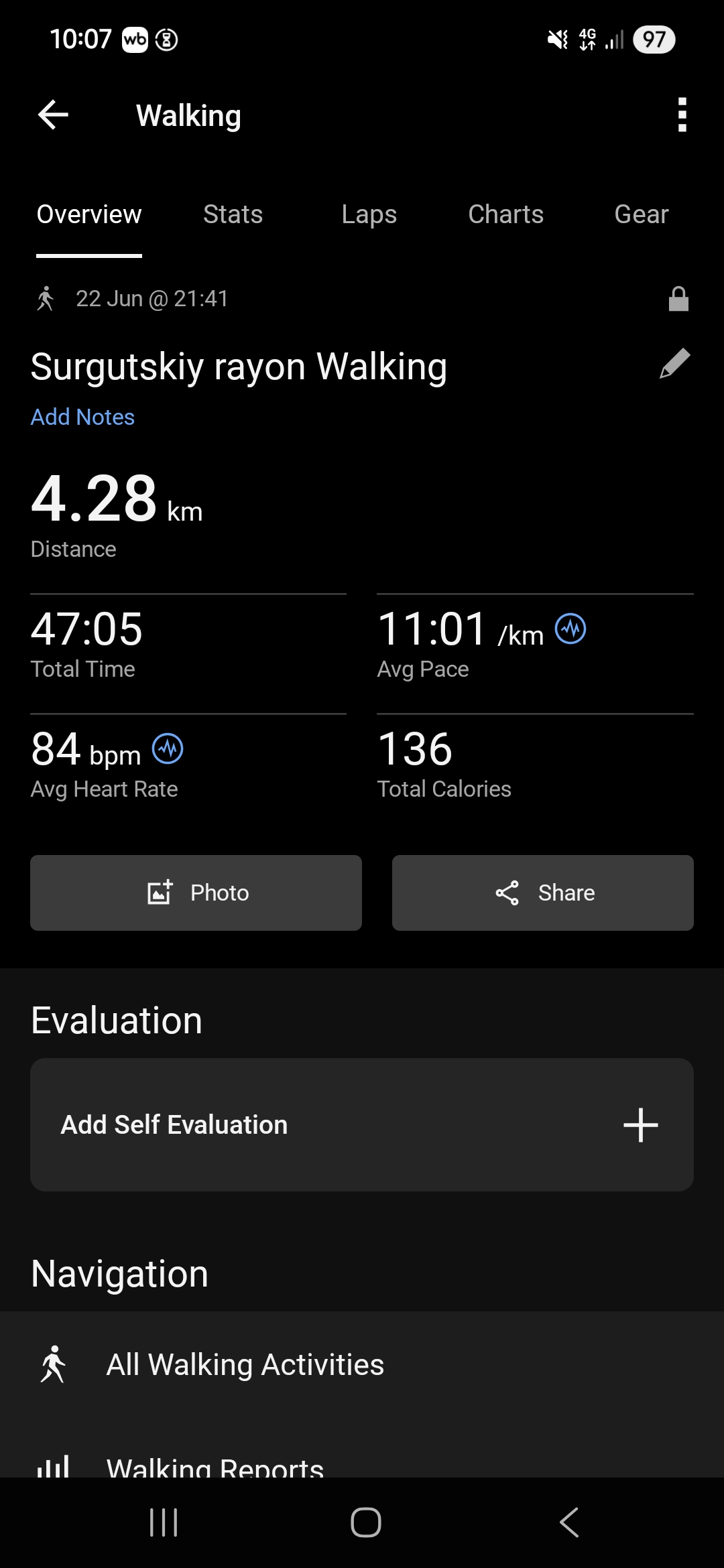The height and width of the screenshot is (1568, 724).
Task: Open All Walking Activities
Action: pyautogui.click(x=362, y=1364)
